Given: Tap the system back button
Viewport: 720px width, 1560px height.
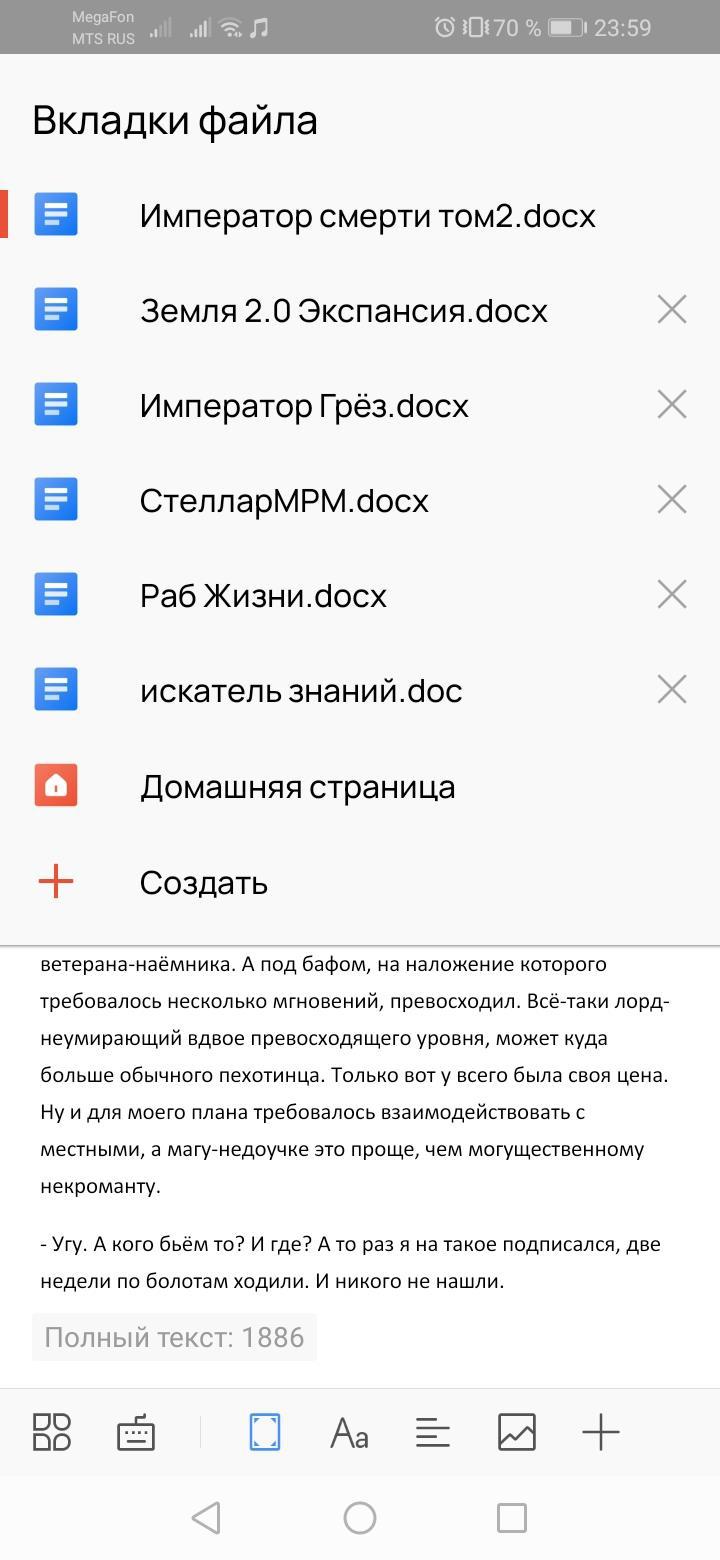Looking at the screenshot, I should 206,1518.
